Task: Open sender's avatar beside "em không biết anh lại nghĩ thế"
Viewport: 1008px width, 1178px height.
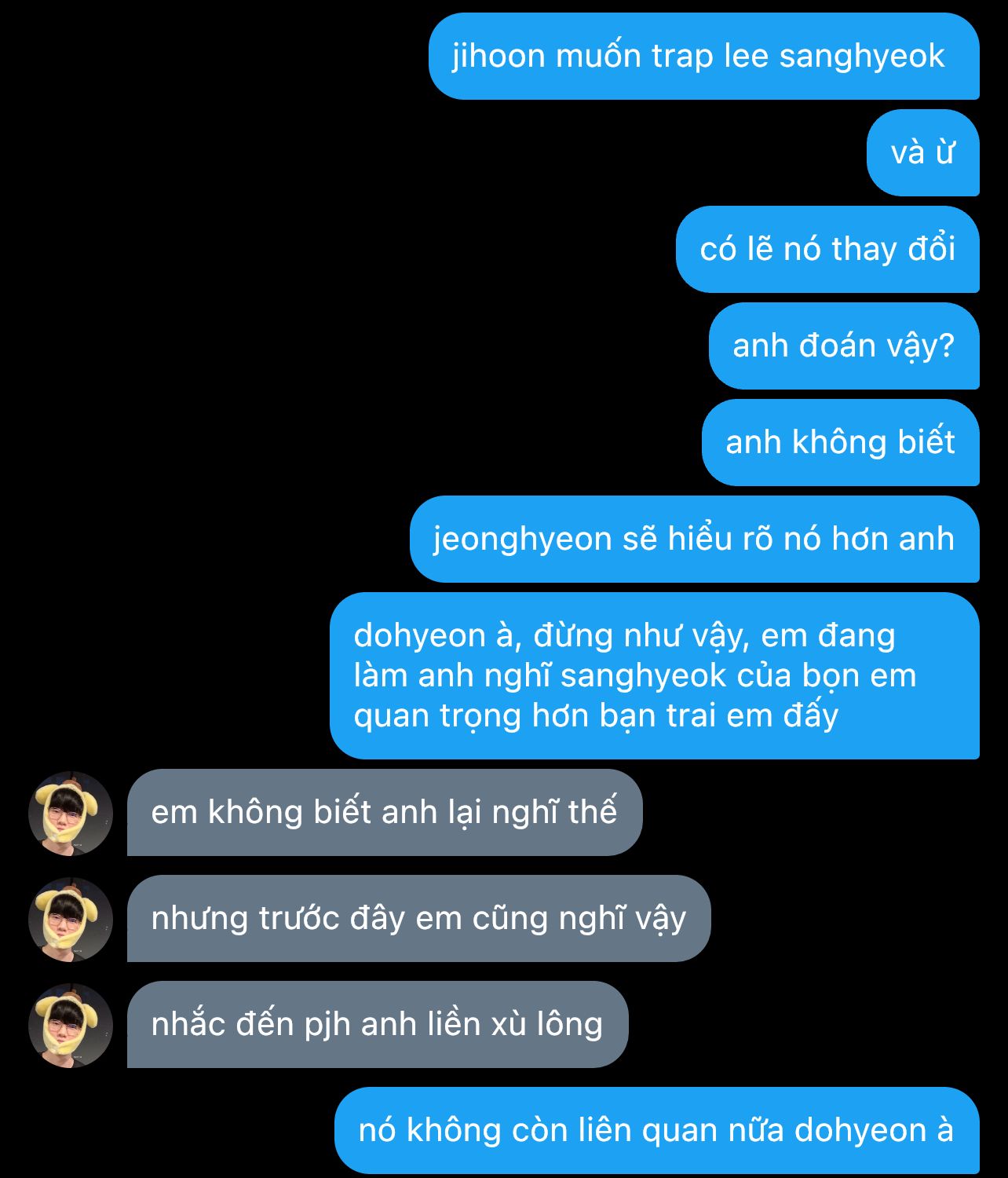Action: click(x=71, y=813)
